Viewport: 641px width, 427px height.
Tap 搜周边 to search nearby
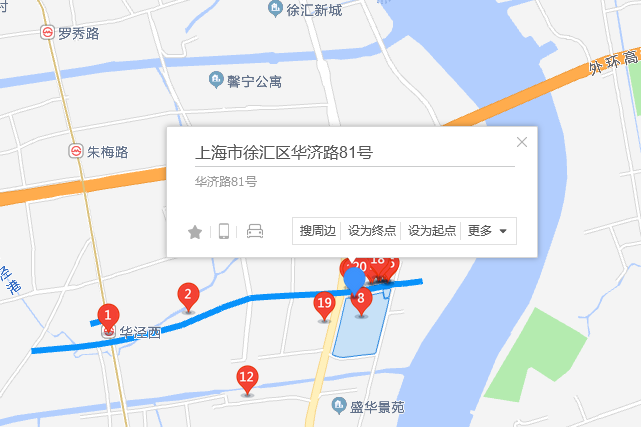point(317,231)
